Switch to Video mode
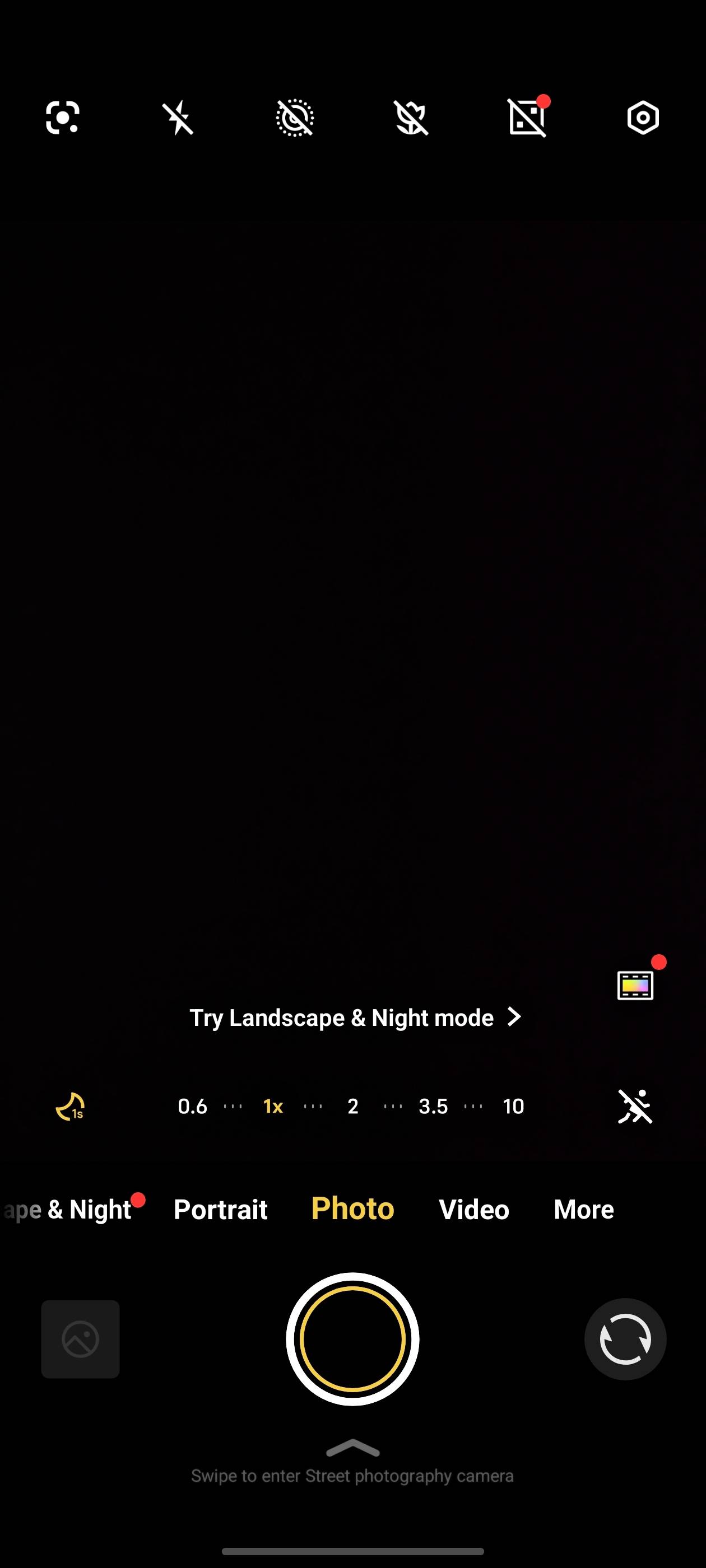The width and height of the screenshot is (706, 1568). point(474,1210)
